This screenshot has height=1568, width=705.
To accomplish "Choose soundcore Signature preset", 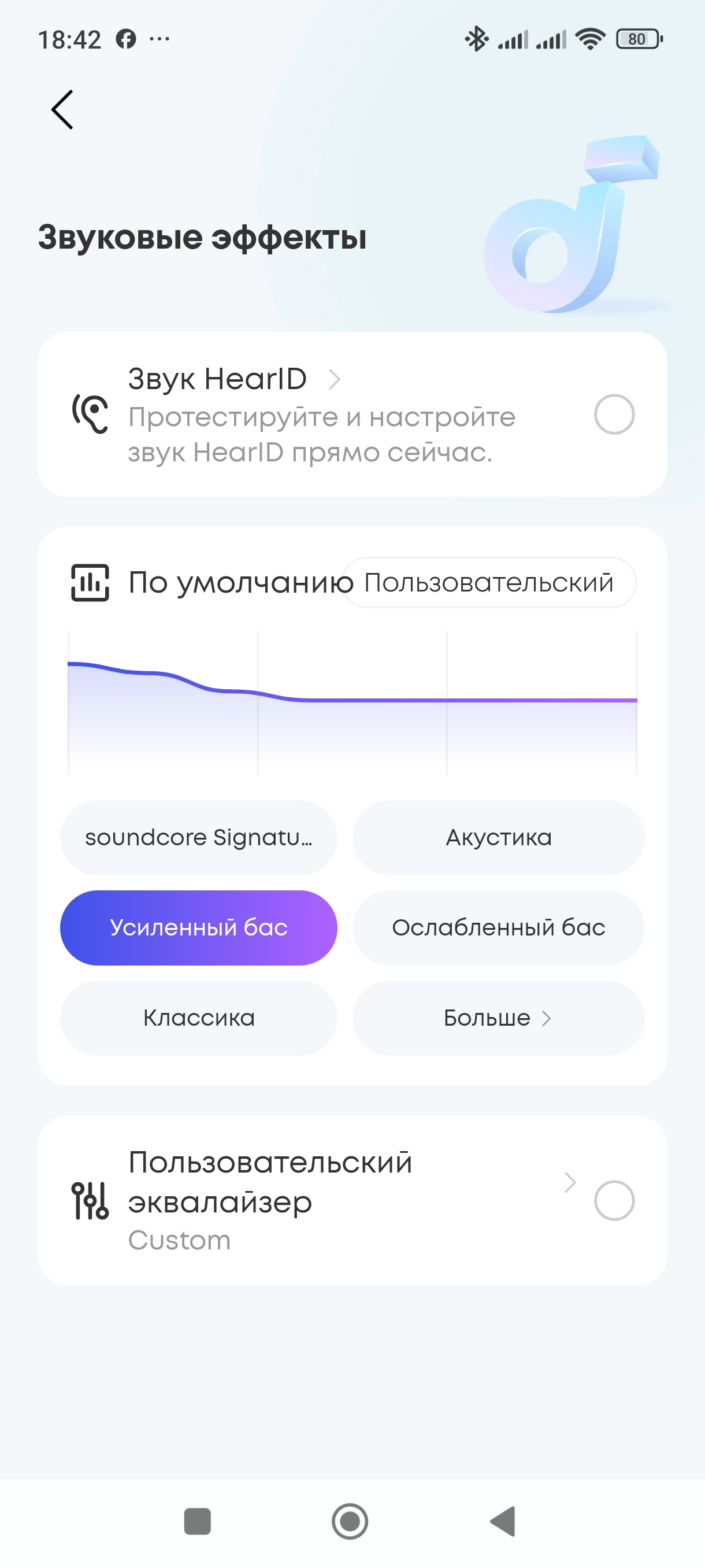I will [198, 838].
